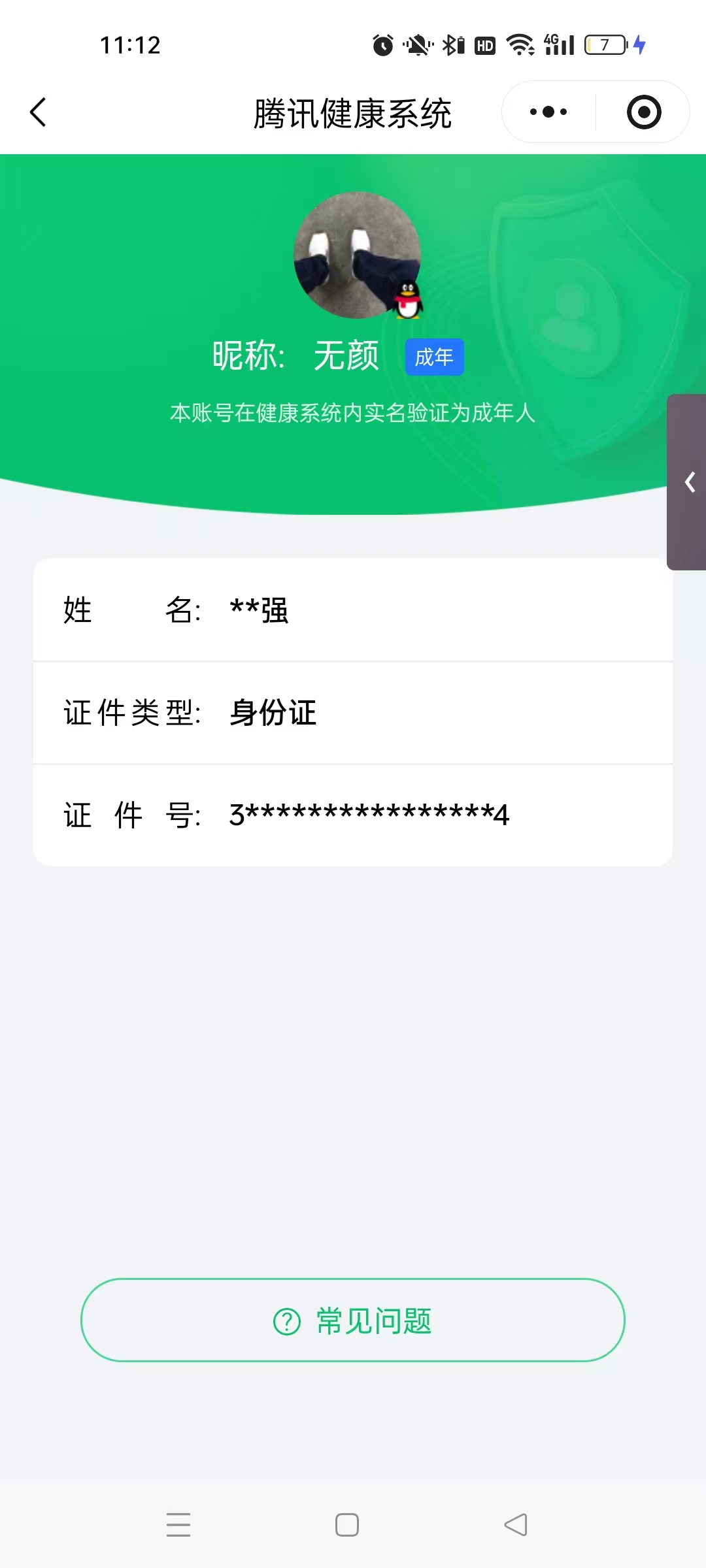Tap the HD indicator in status bar
The width and height of the screenshot is (706, 1568).
click(484, 44)
